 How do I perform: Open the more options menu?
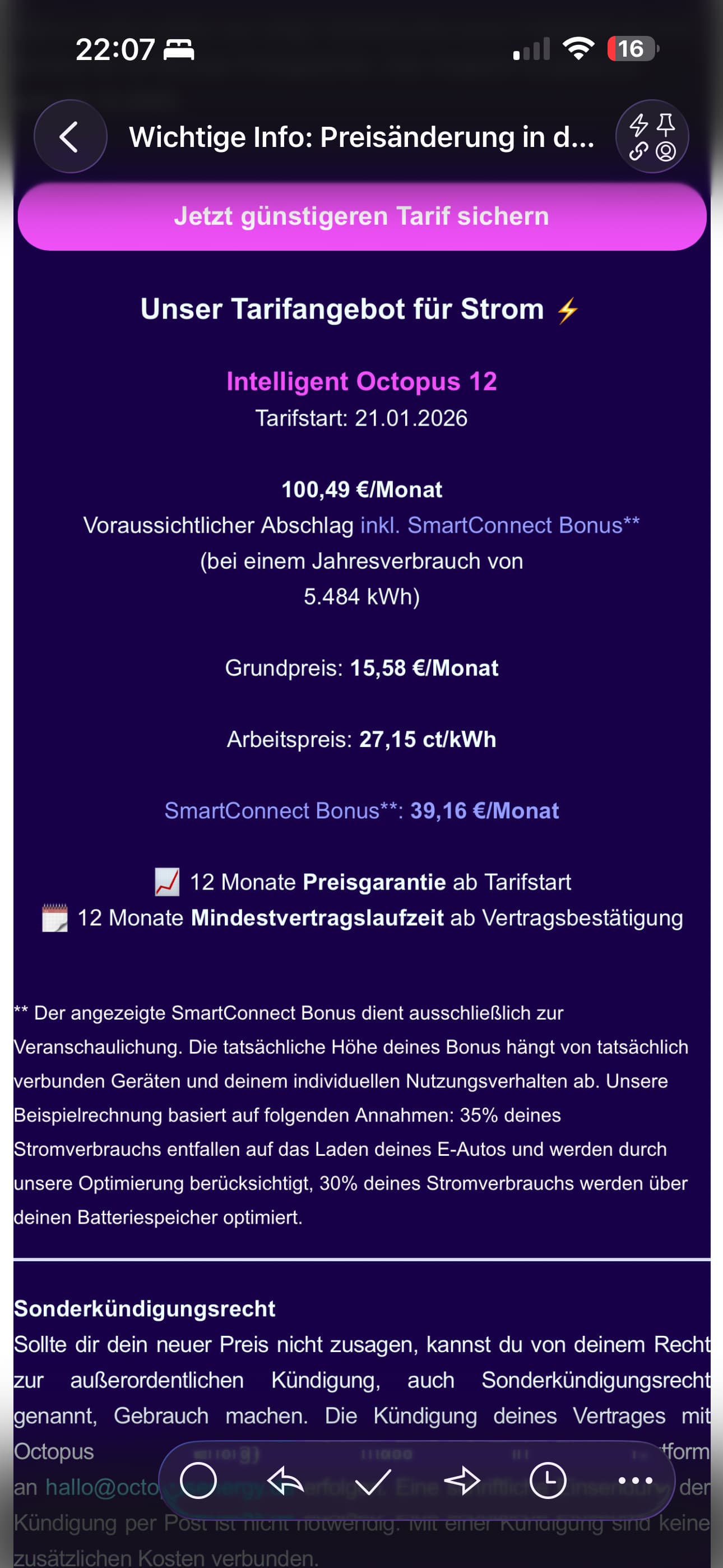pos(635,1481)
